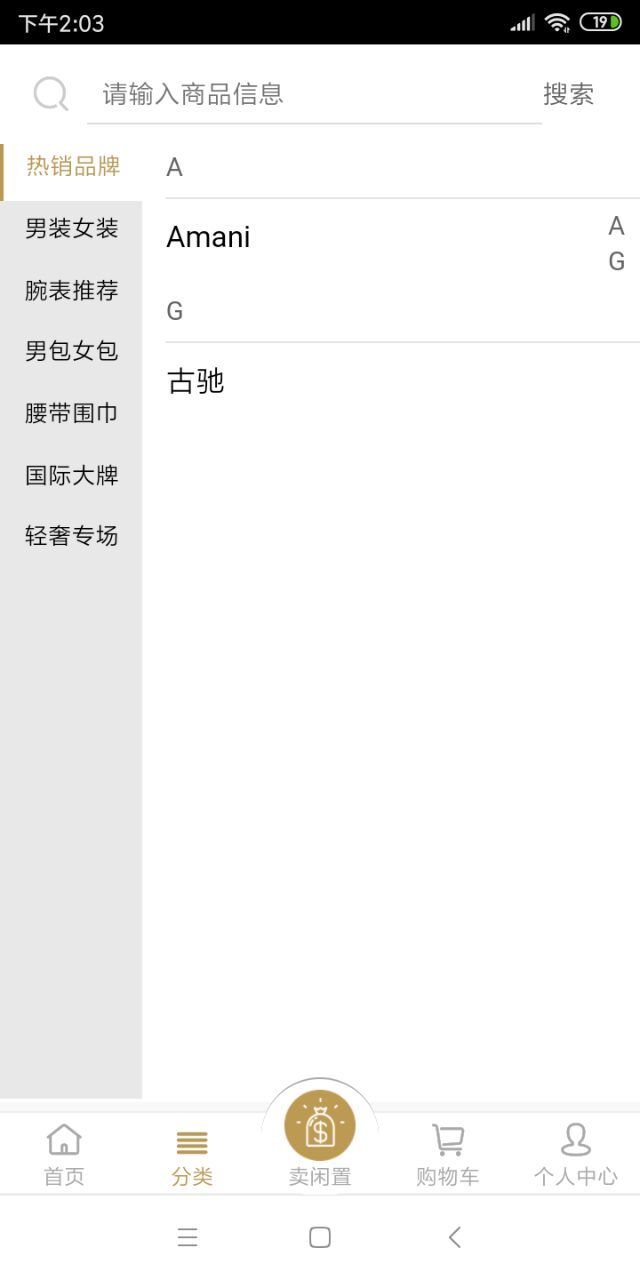Screen dimensions: 640x1280
Task: Open the 男装女装 category
Action: pos(72,228)
